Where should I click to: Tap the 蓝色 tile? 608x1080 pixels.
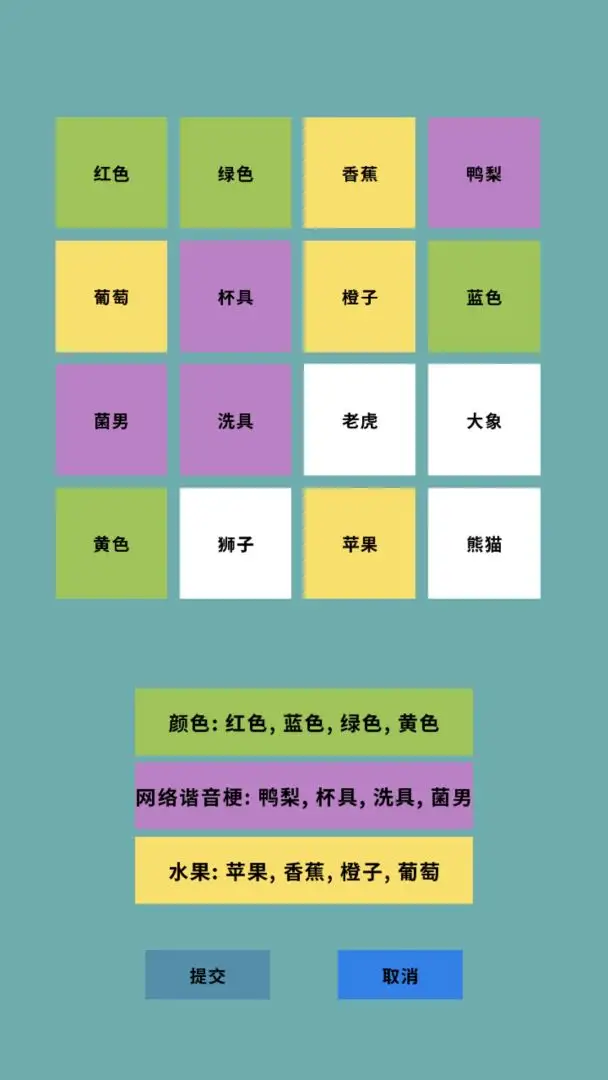tap(484, 297)
